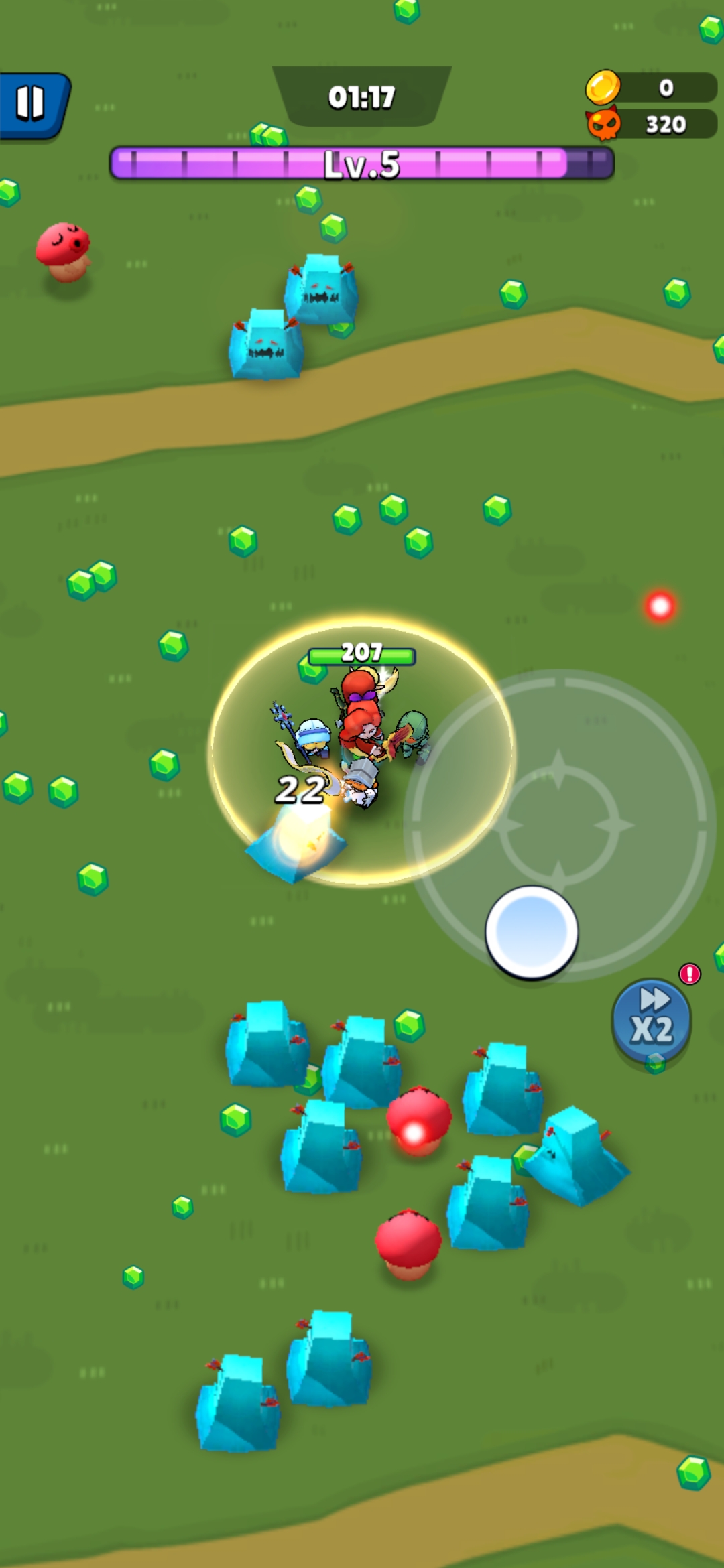This screenshot has width=724, height=1568.
Task: Enable X2 game speed
Action: click(x=652, y=1020)
